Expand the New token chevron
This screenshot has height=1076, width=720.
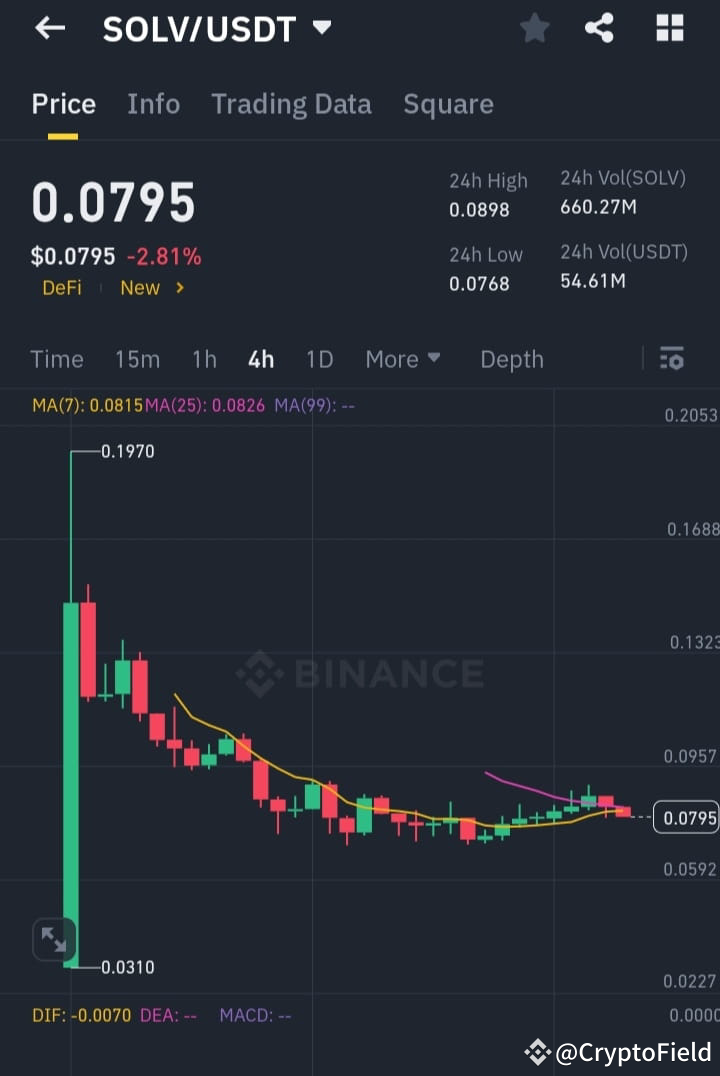pyautogui.click(x=180, y=288)
